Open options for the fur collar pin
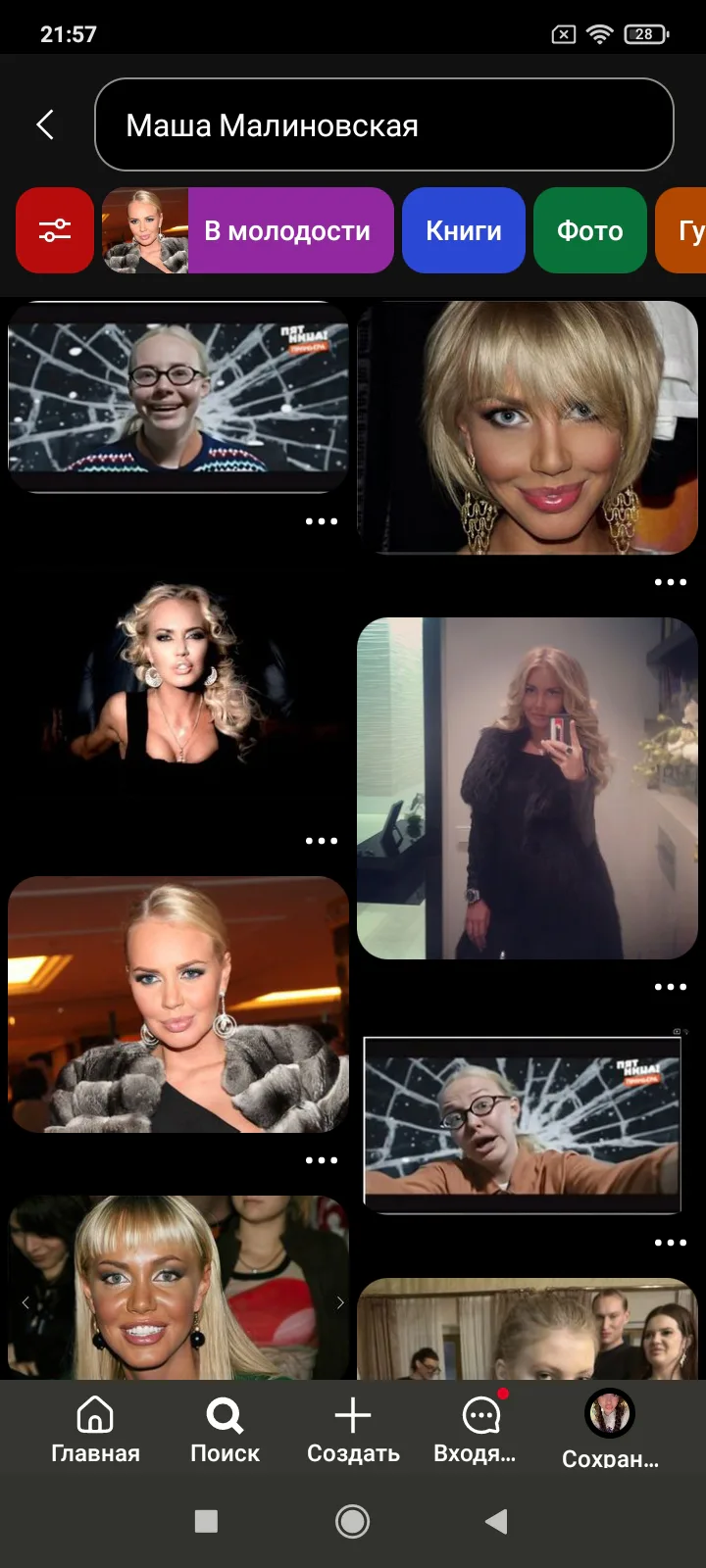Image resolution: width=706 pixels, height=1568 pixels. click(x=322, y=1160)
